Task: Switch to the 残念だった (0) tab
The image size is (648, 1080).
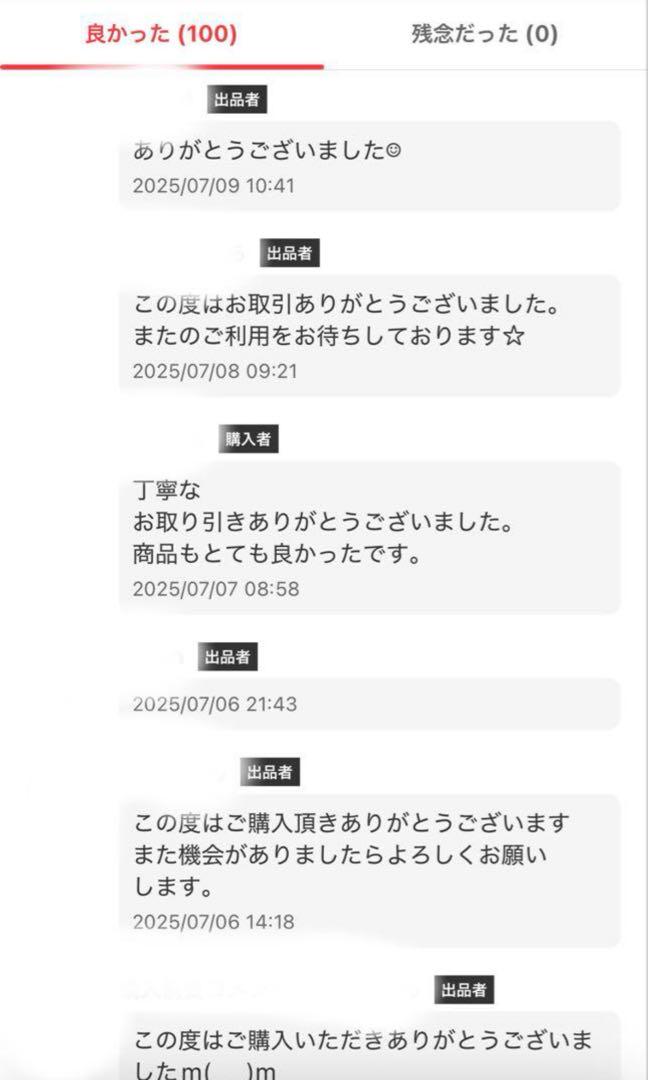Action: click(x=485, y=34)
